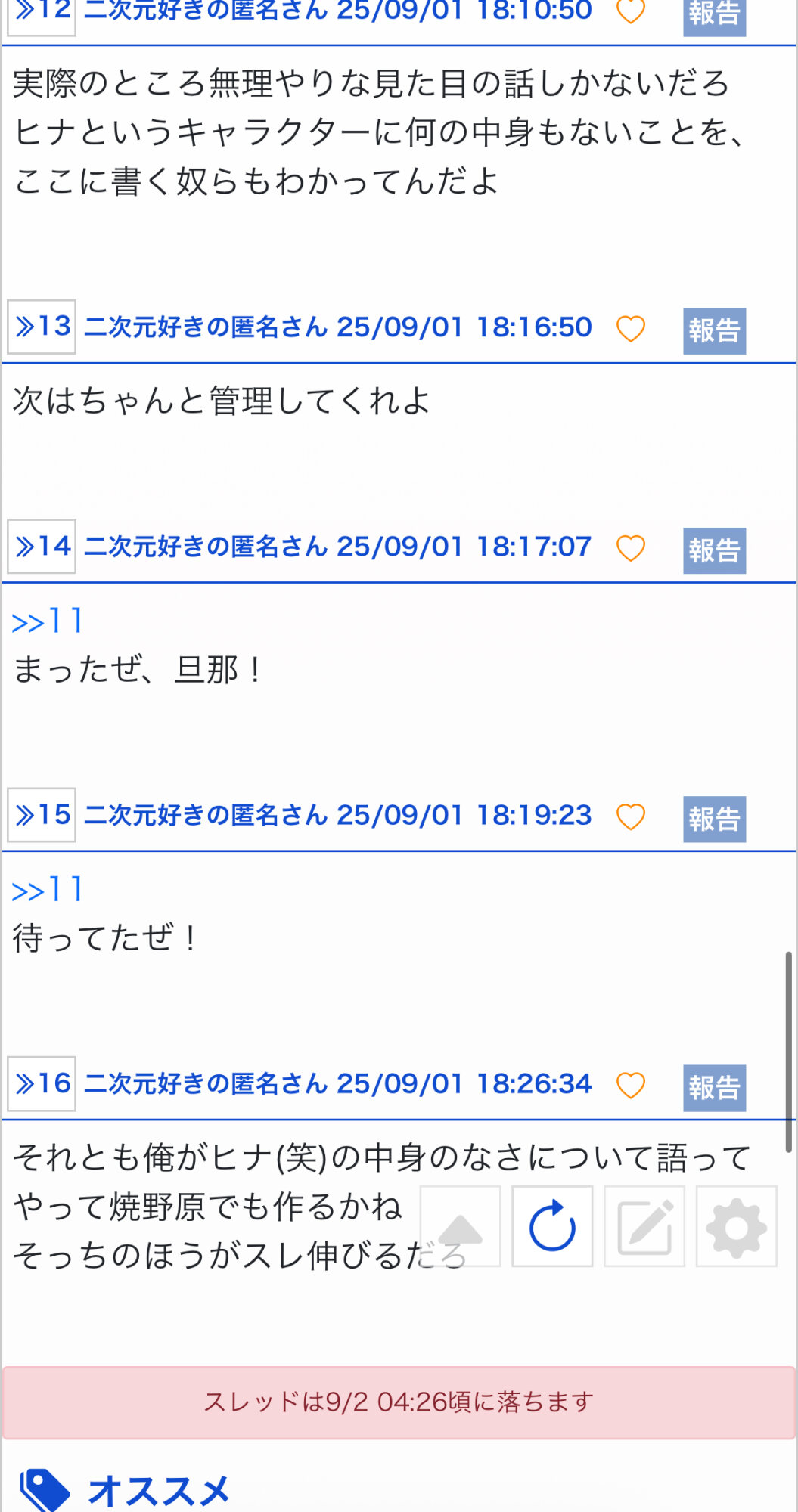This screenshot has height=1512, width=798.
Task: Jump to top with the up arrow
Action: click(x=460, y=1226)
